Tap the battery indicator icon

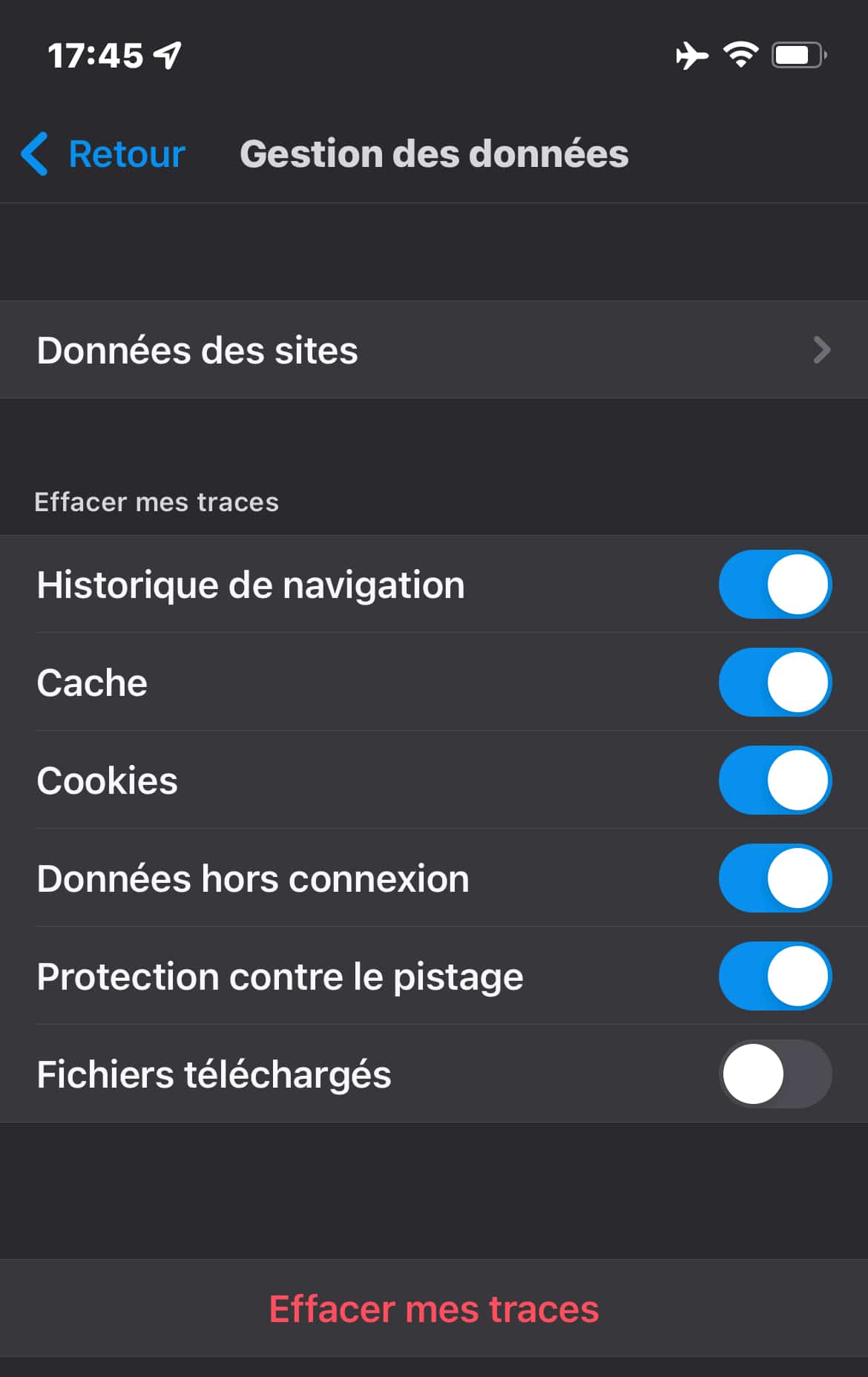[798, 53]
